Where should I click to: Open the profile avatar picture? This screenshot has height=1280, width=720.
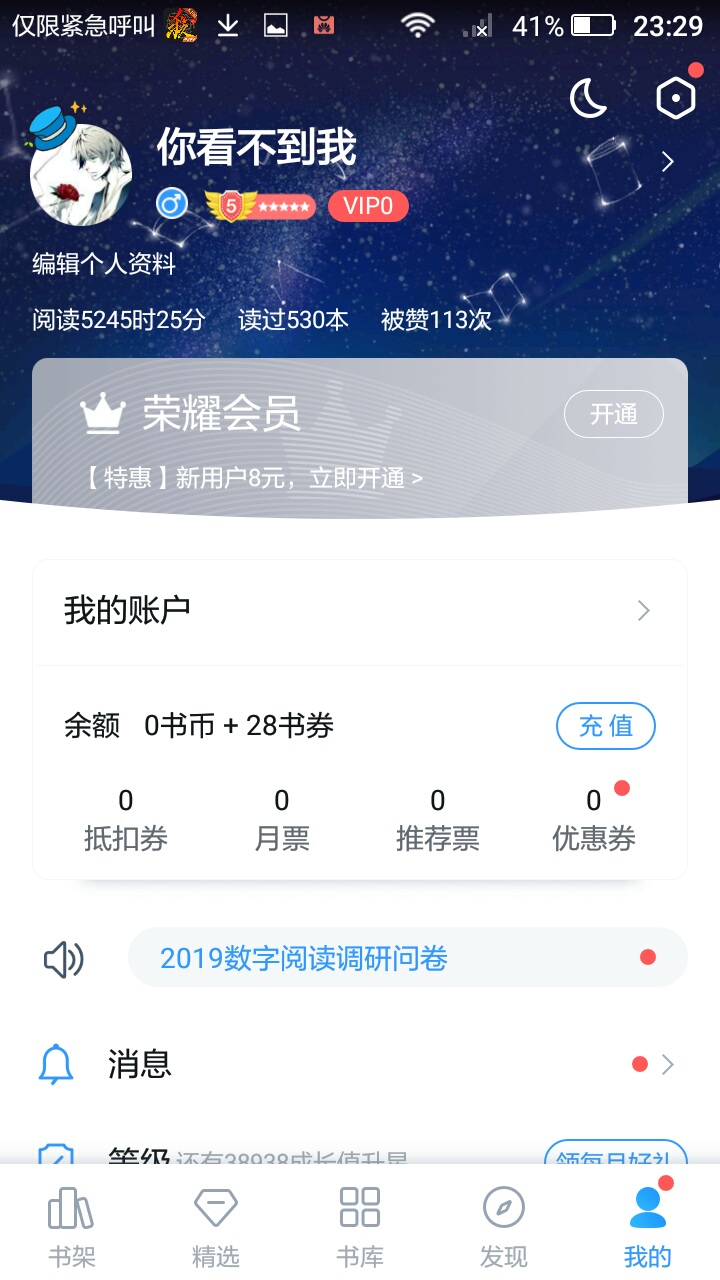(x=81, y=174)
